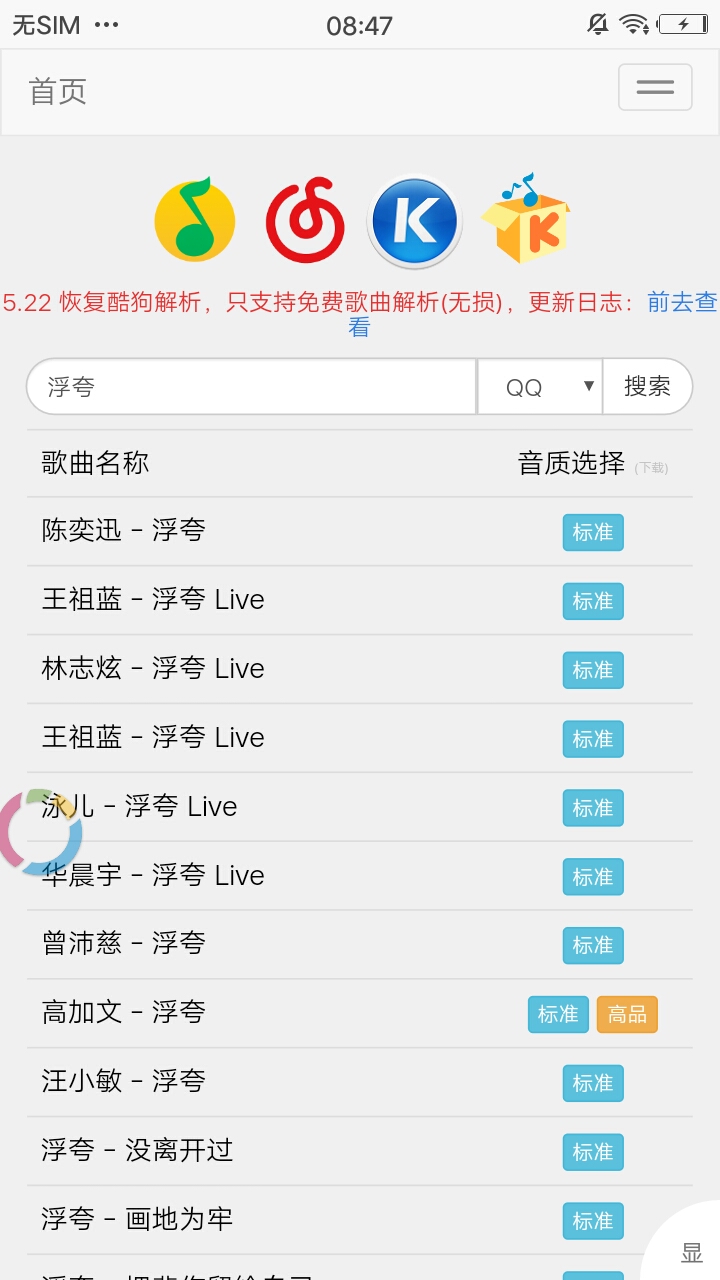The height and width of the screenshot is (1280, 720).
Task: Tap the 显 floating corner button
Action: 690,1250
